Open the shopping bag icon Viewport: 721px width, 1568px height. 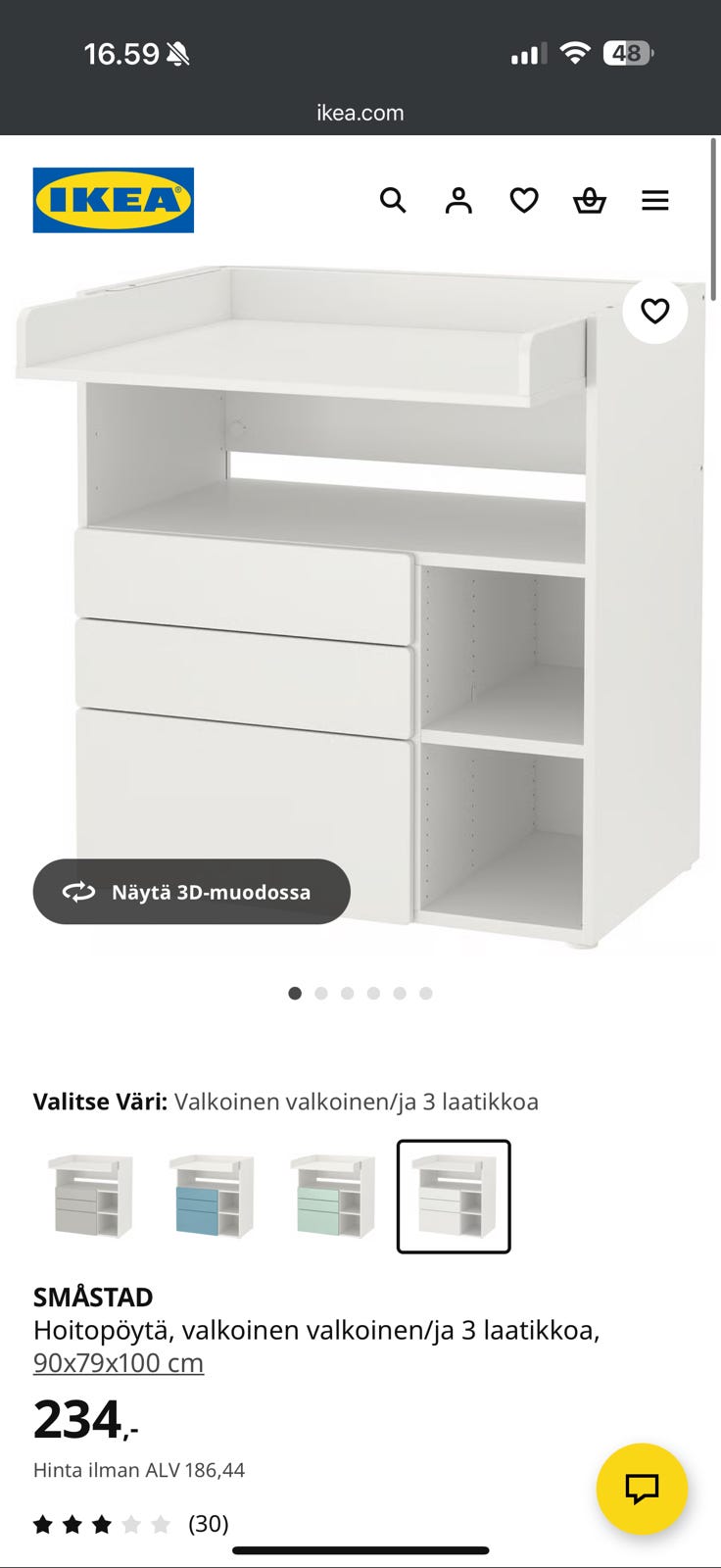pos(590,200)
